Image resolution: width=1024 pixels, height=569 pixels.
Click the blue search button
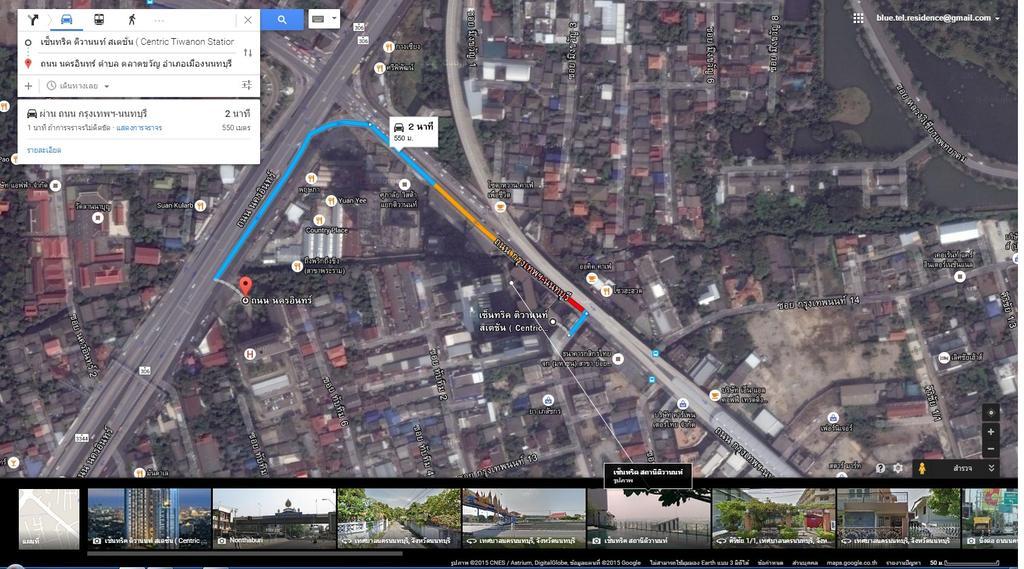point(282,19)
